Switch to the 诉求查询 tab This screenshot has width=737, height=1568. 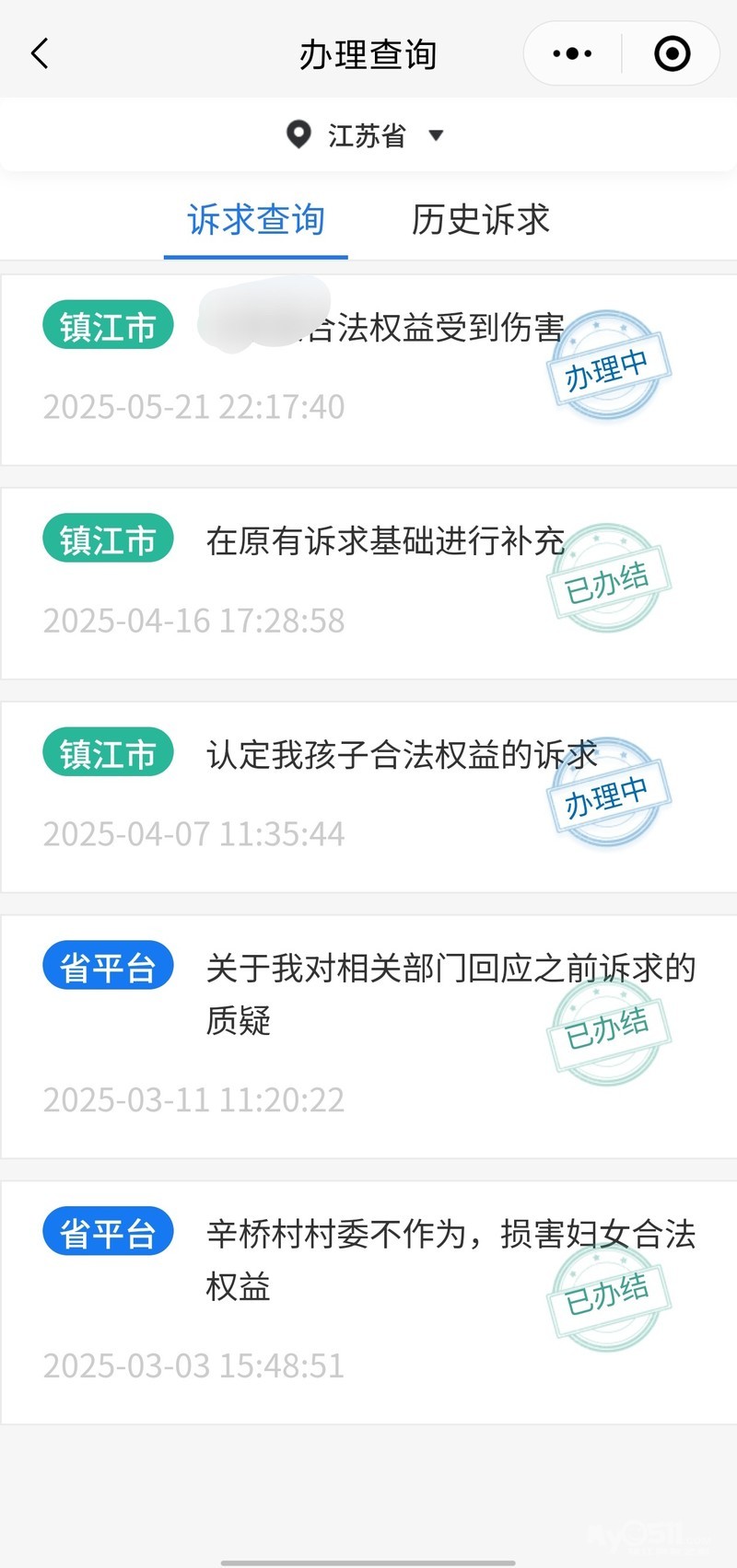pyautogui.click(x=256, y=220)
